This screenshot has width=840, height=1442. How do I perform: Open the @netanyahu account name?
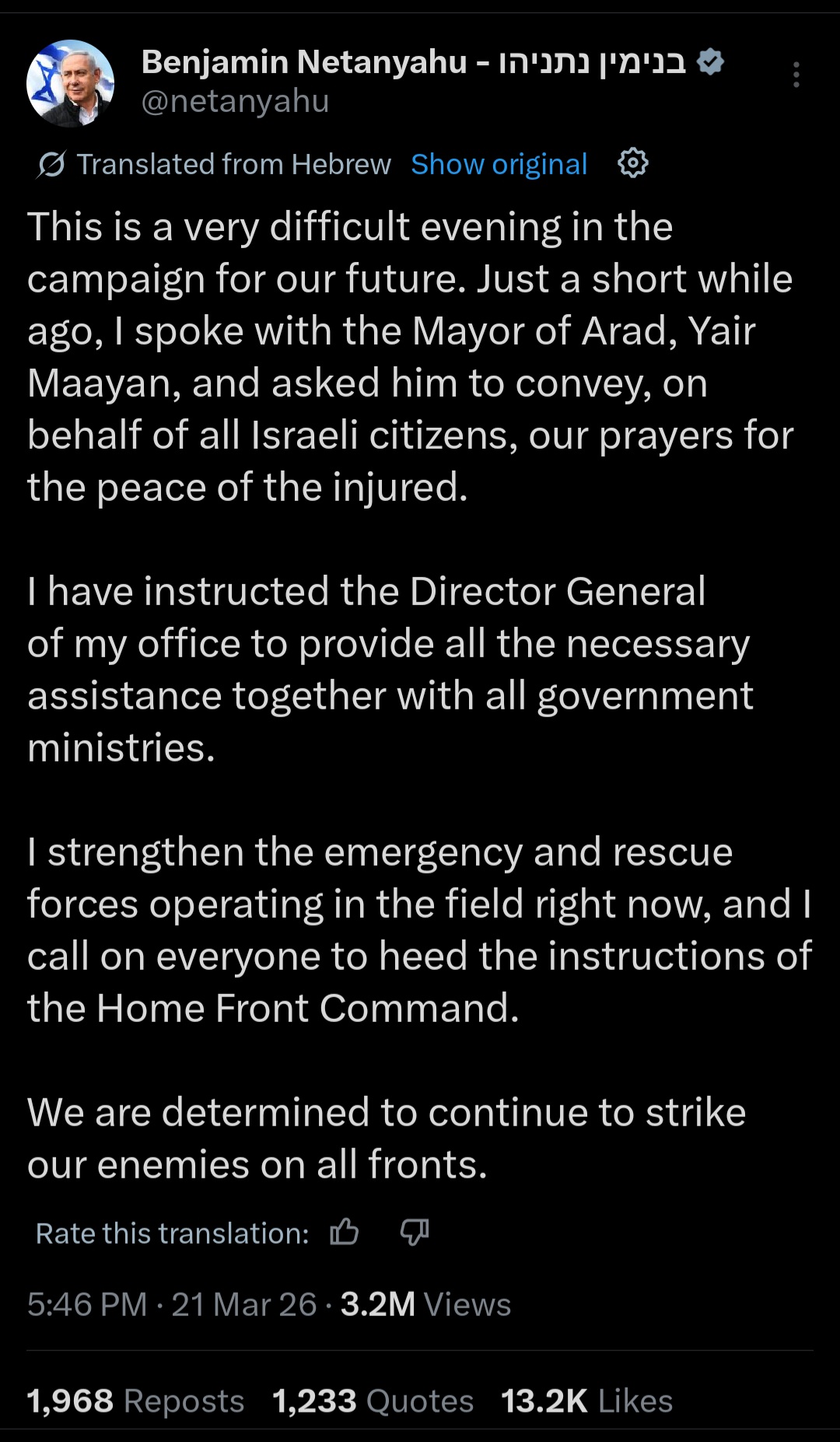[235, 102]
